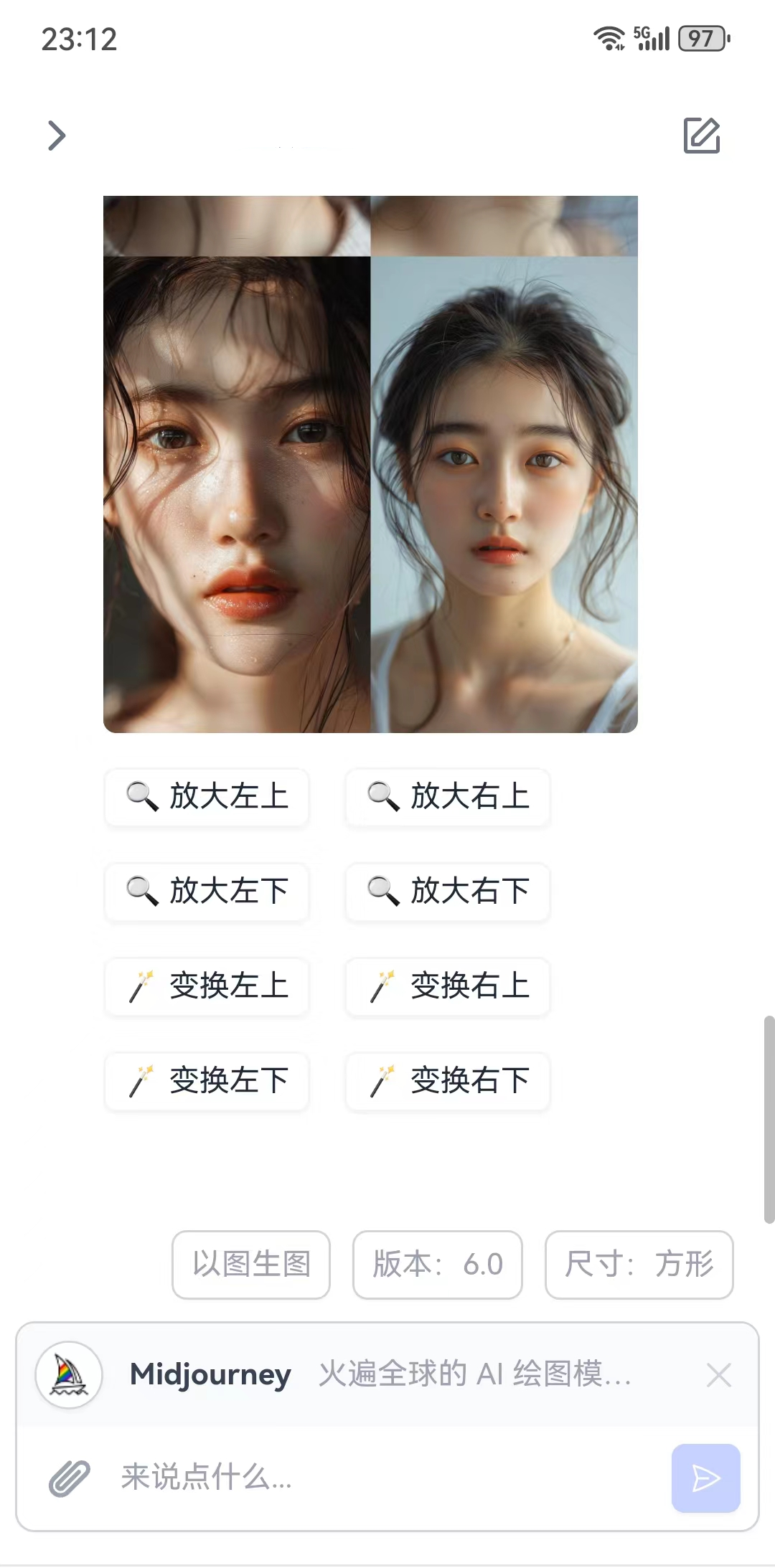The image size is (775, 1568).
Task: Tap 变换左上 to vary top-left image
Action: point(207,986)
